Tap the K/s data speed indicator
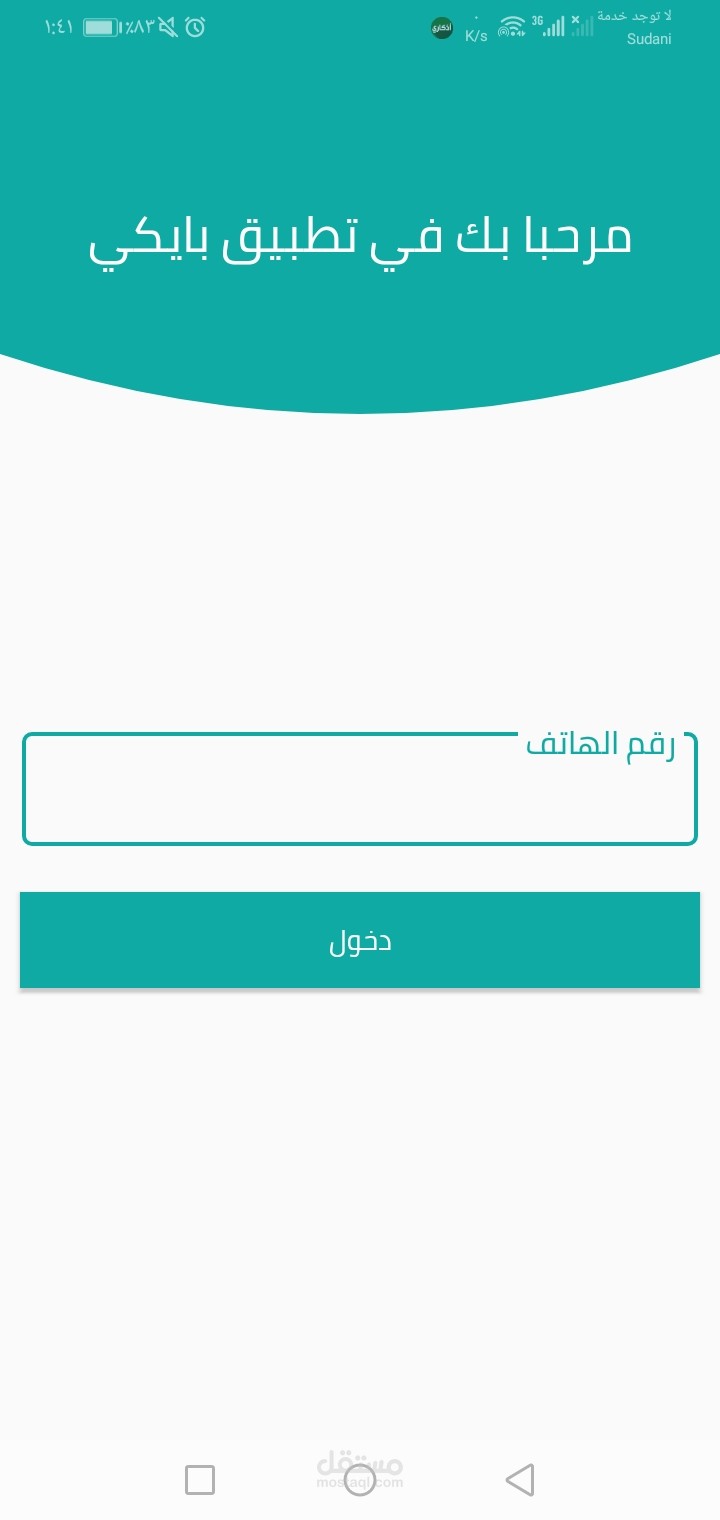Image resolution: width=720 pixels, height=1520 pixels. pyautogui.click(x=476, y=33)
